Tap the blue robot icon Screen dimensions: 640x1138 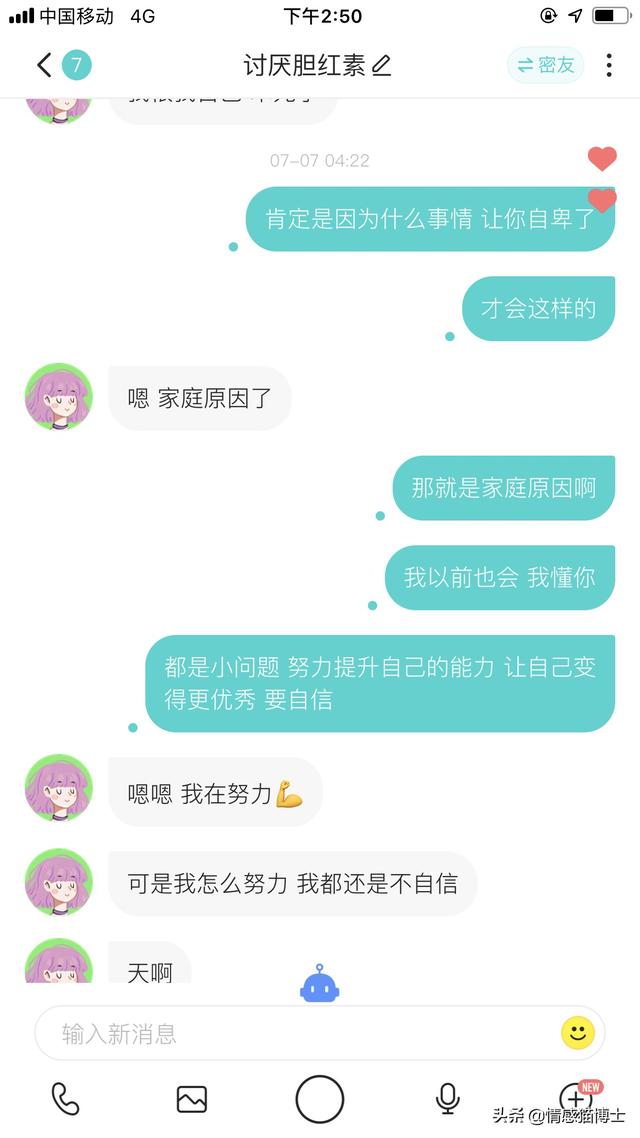tap(320, 985)
